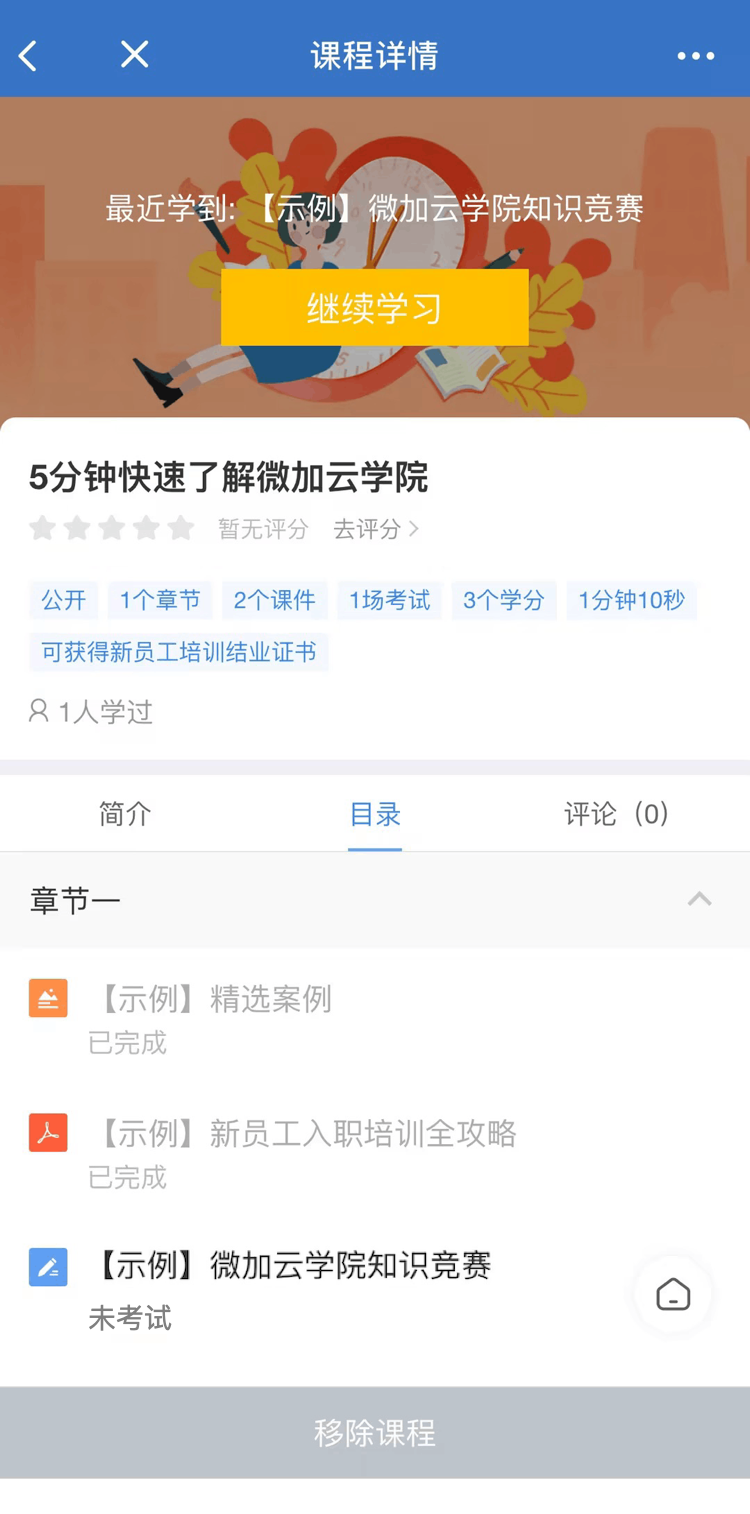The width and height of the screenshot is (750, 1514).
Task: Open the 评论 (0) tab
Action: coord(616,814)
